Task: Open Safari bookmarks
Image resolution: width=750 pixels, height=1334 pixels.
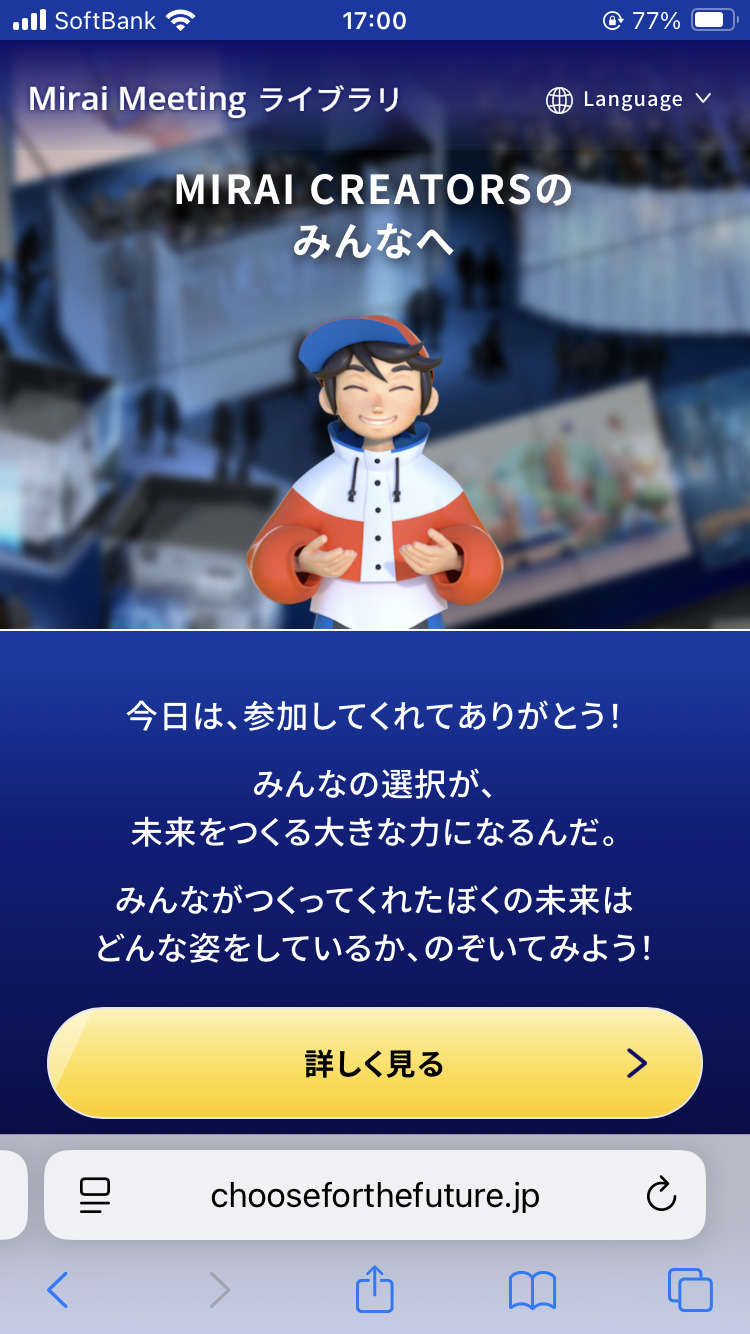Action: click(532, 1290)
